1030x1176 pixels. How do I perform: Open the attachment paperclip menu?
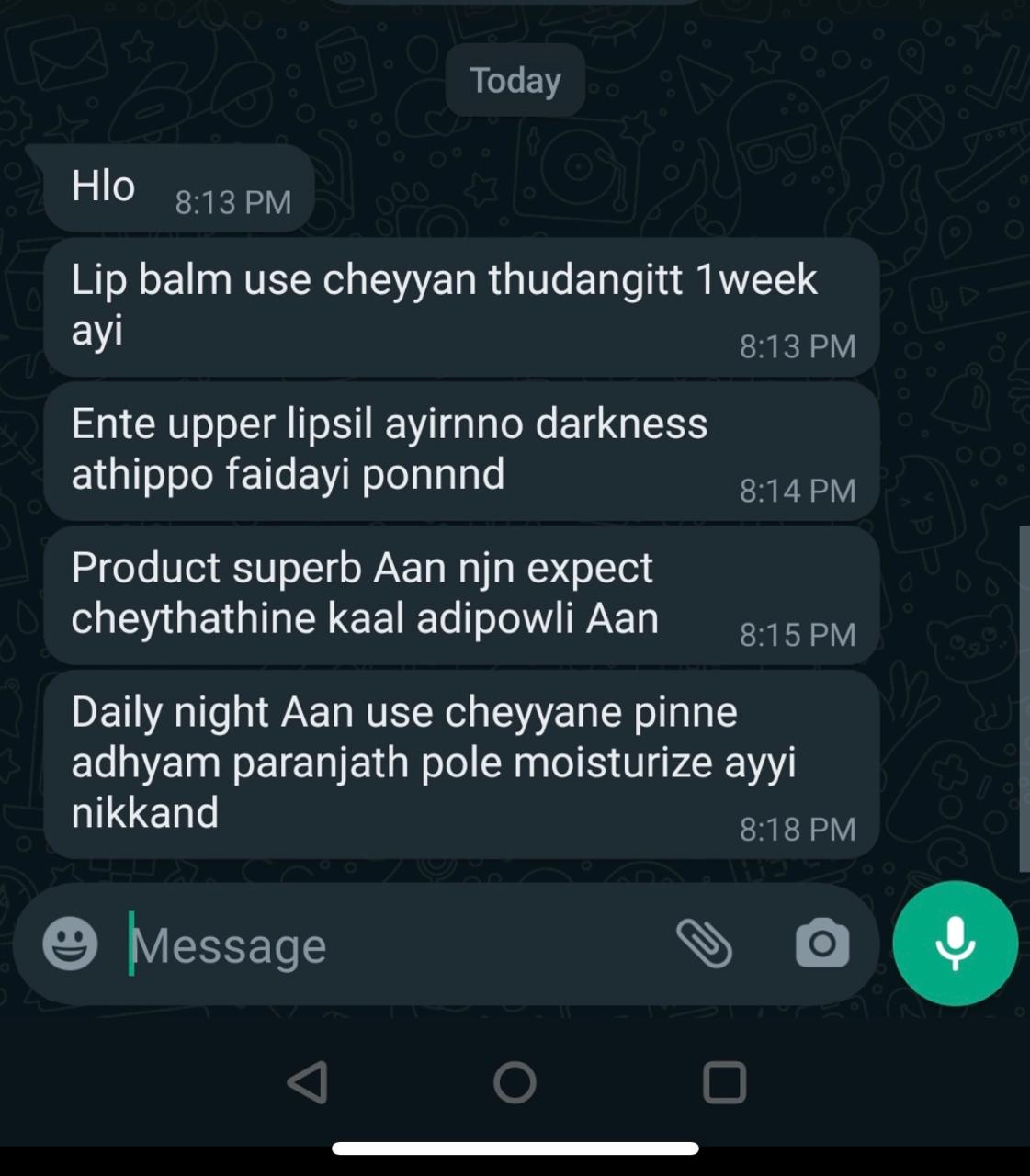pyautogui.click(x=704, y=944)
